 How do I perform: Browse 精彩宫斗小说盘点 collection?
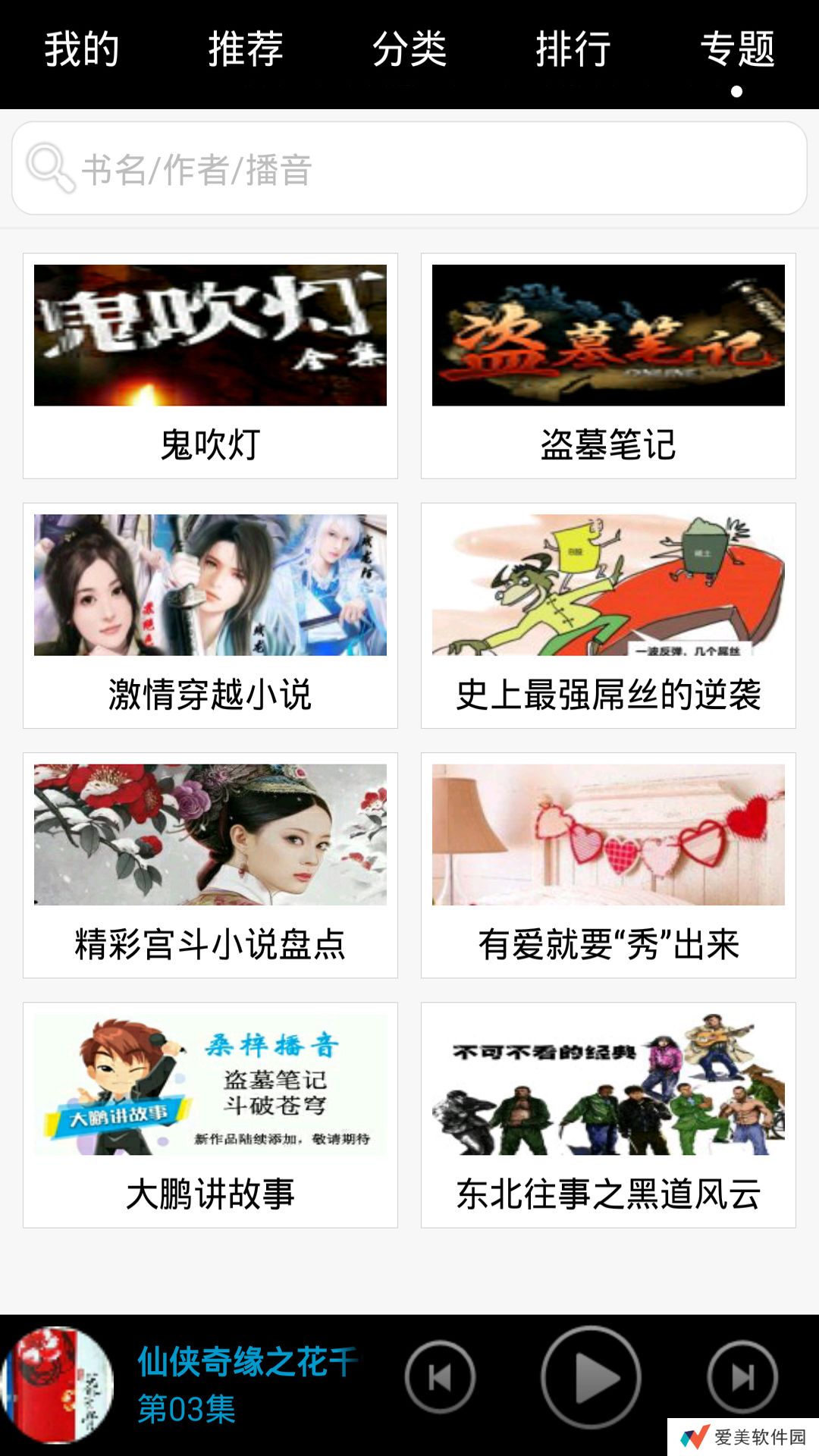[x=210, y=864]
